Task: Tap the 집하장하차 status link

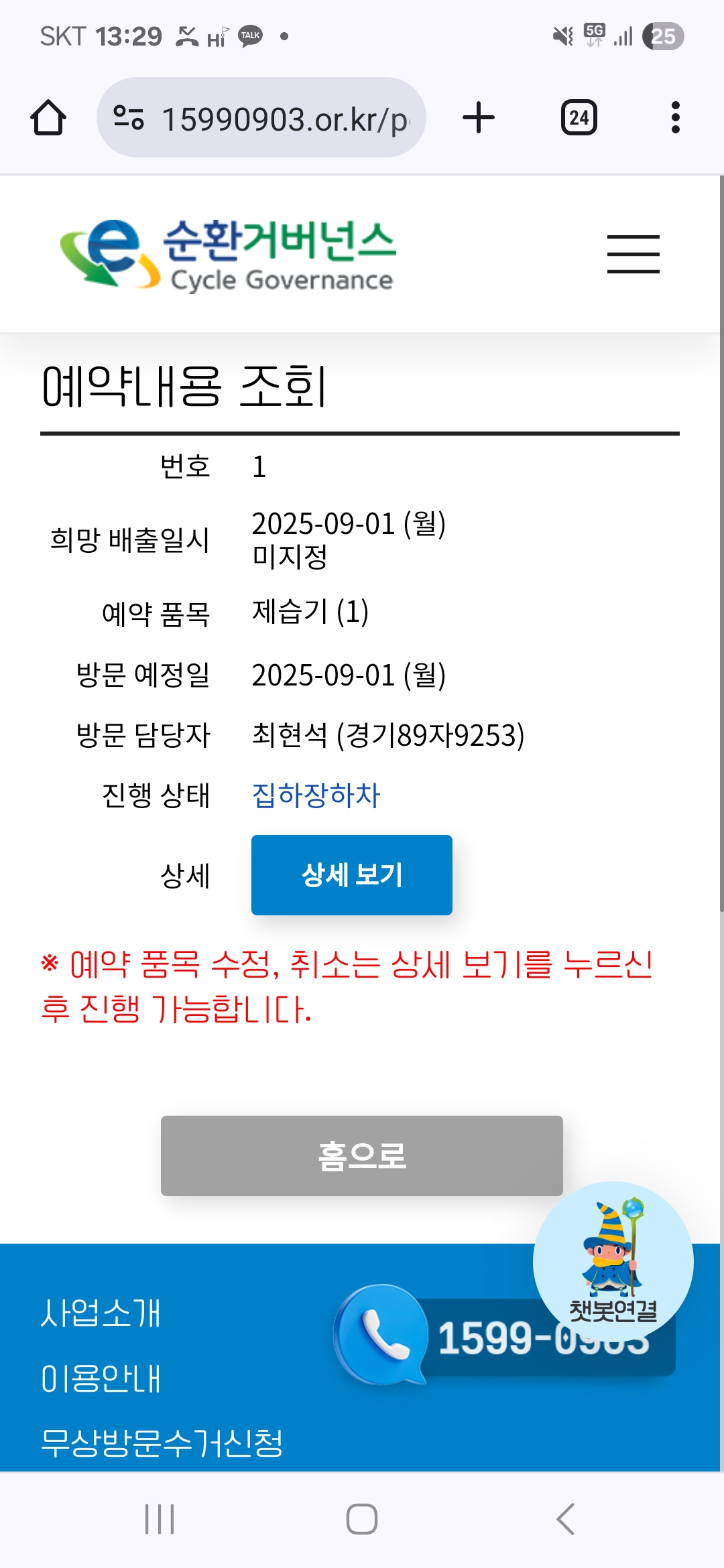Action: pos(316,795)
